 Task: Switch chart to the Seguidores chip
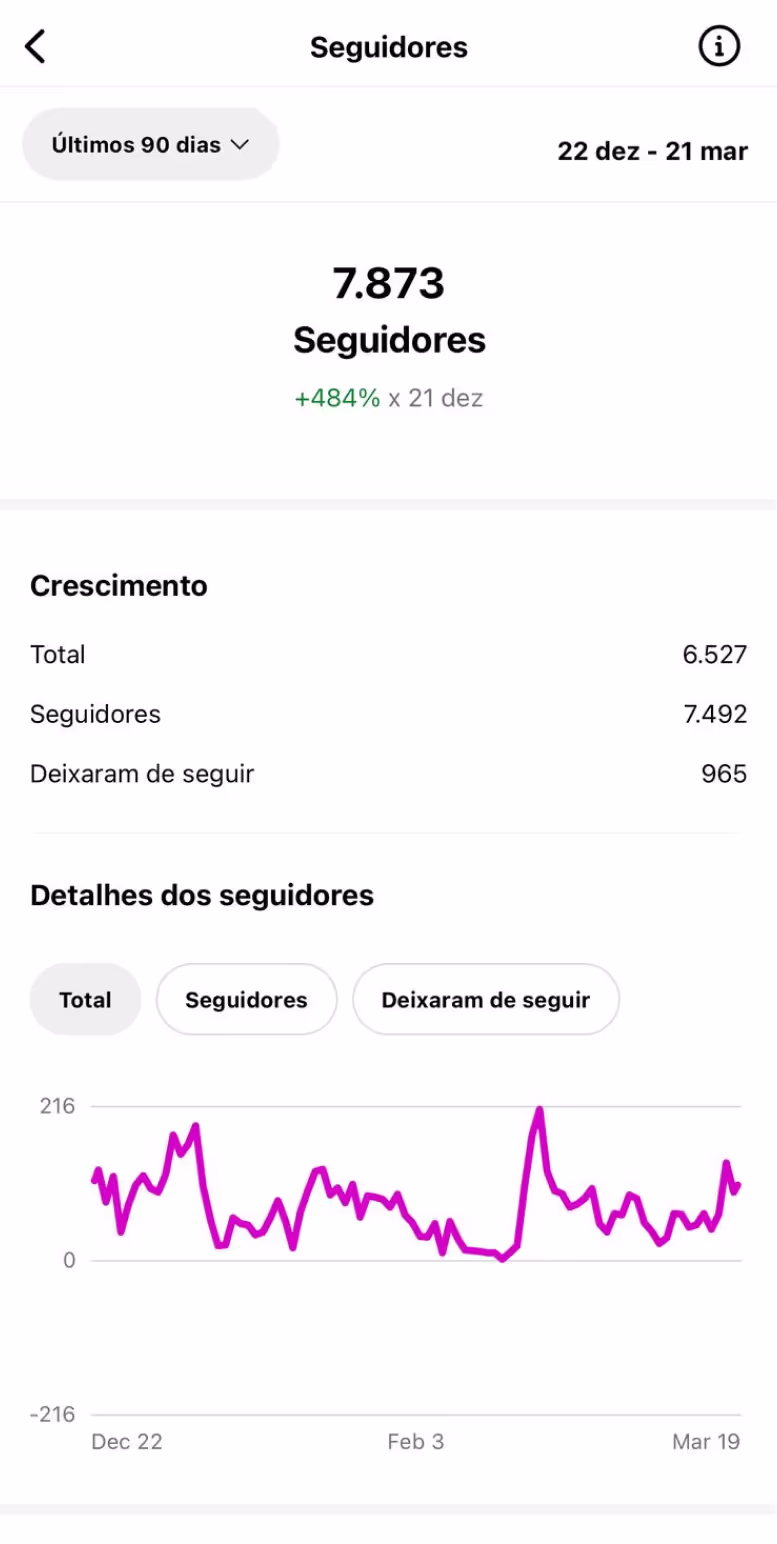pyautogui.click(x=246, y=999)
